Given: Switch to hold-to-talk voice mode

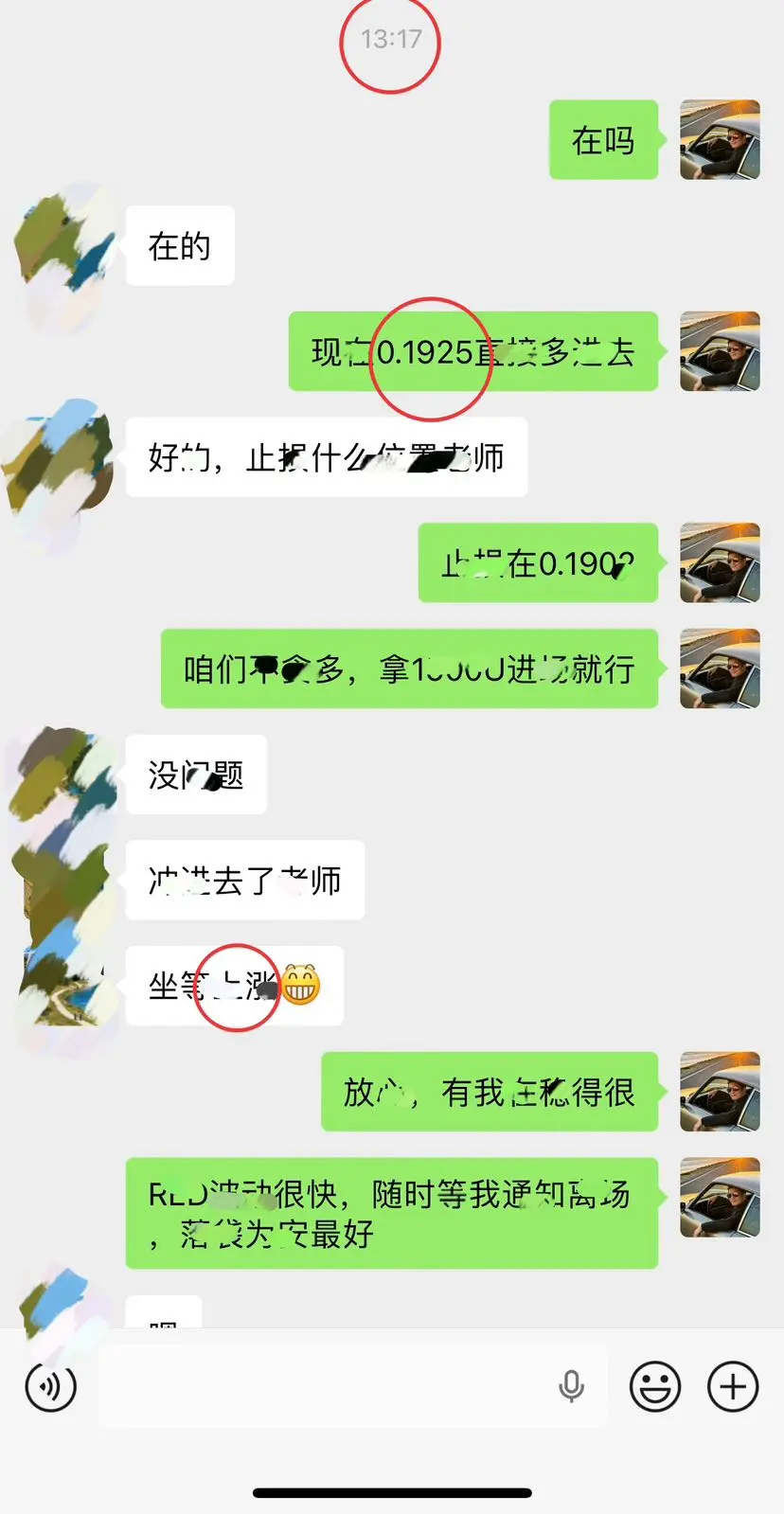Looking at the screenshot, I should click(x=51, y=1386).
